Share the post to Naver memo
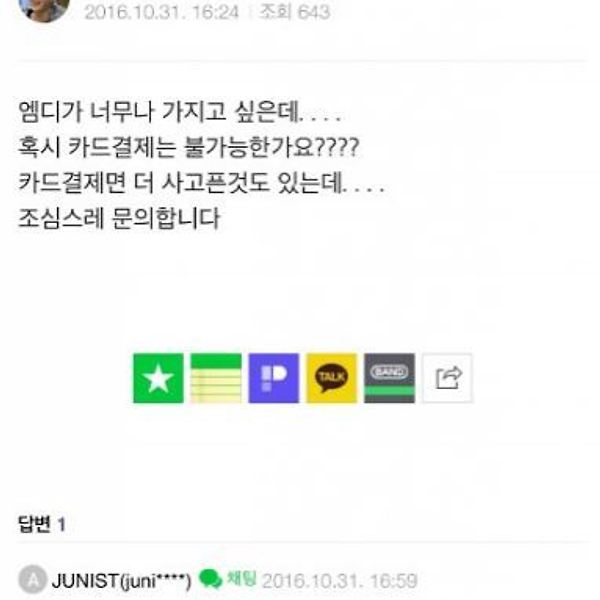The width and height of the screenshot is (600, 600). coord(216,378)
